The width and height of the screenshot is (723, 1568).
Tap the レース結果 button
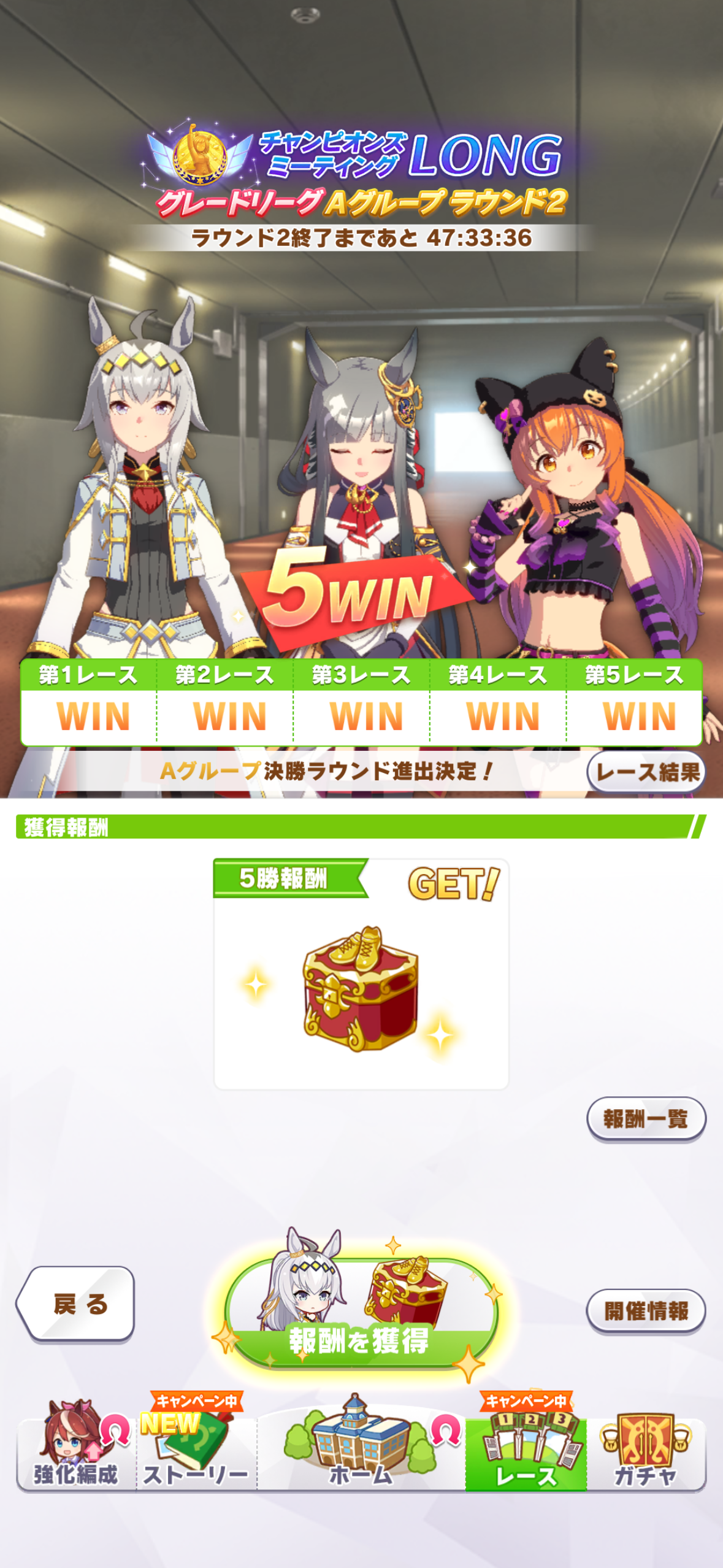pyautogui.click(x=646, y=772)
